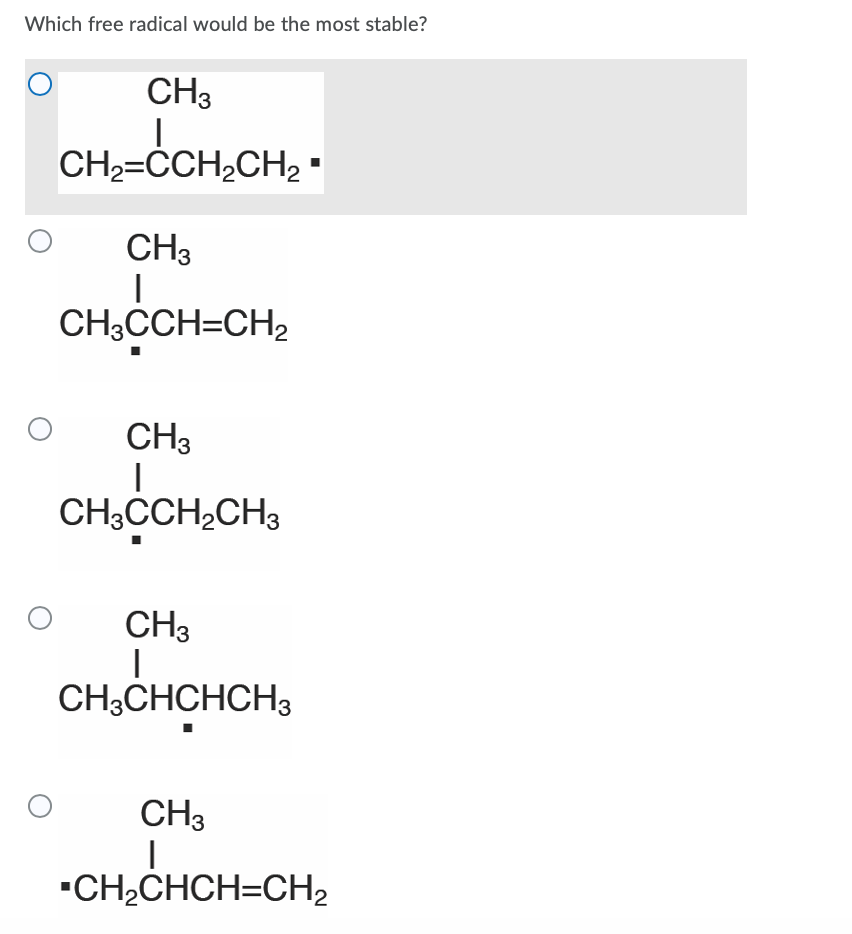Click the CH3 label above fourth structure
The height and width of the screenshot is (934, 852).
click(155, 626)
